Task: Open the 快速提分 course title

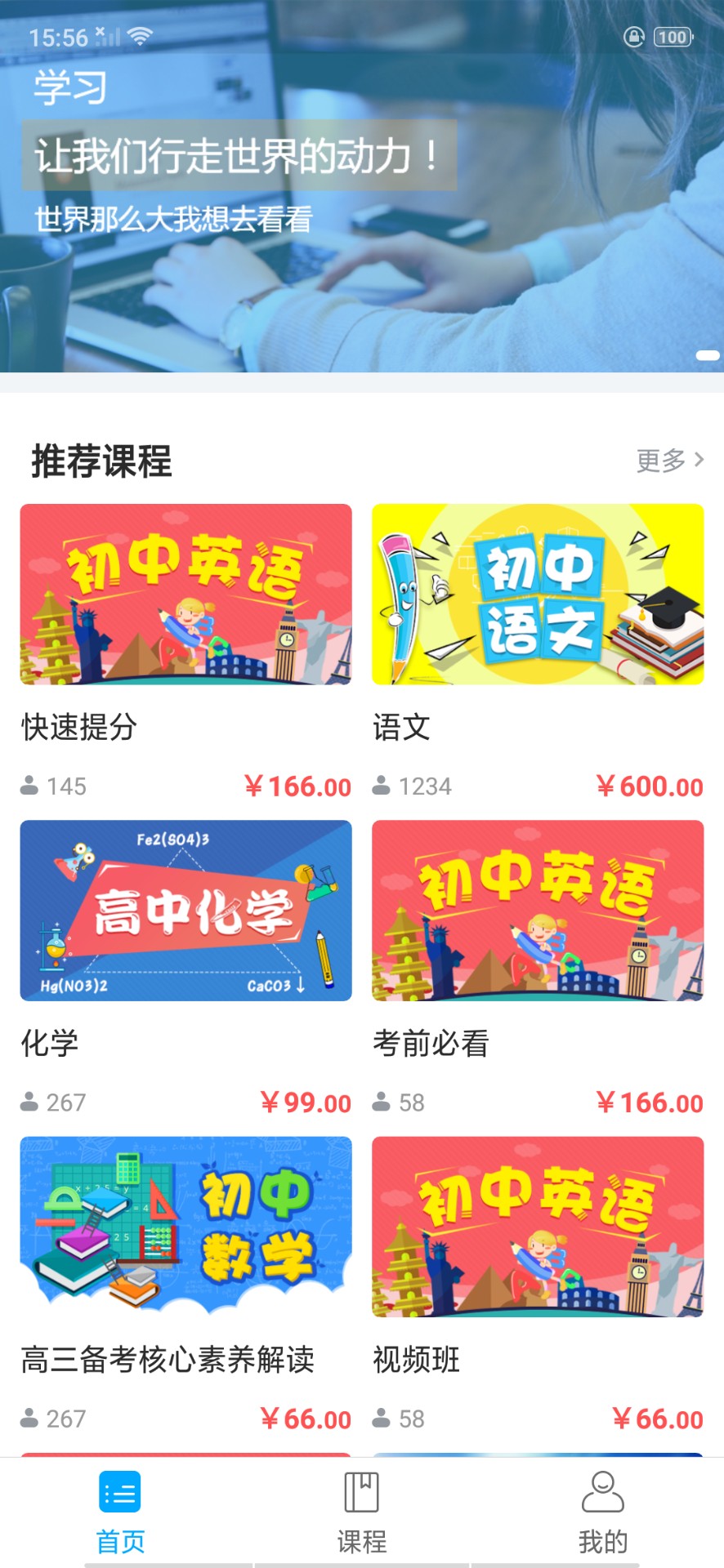Action: point(78,727)
